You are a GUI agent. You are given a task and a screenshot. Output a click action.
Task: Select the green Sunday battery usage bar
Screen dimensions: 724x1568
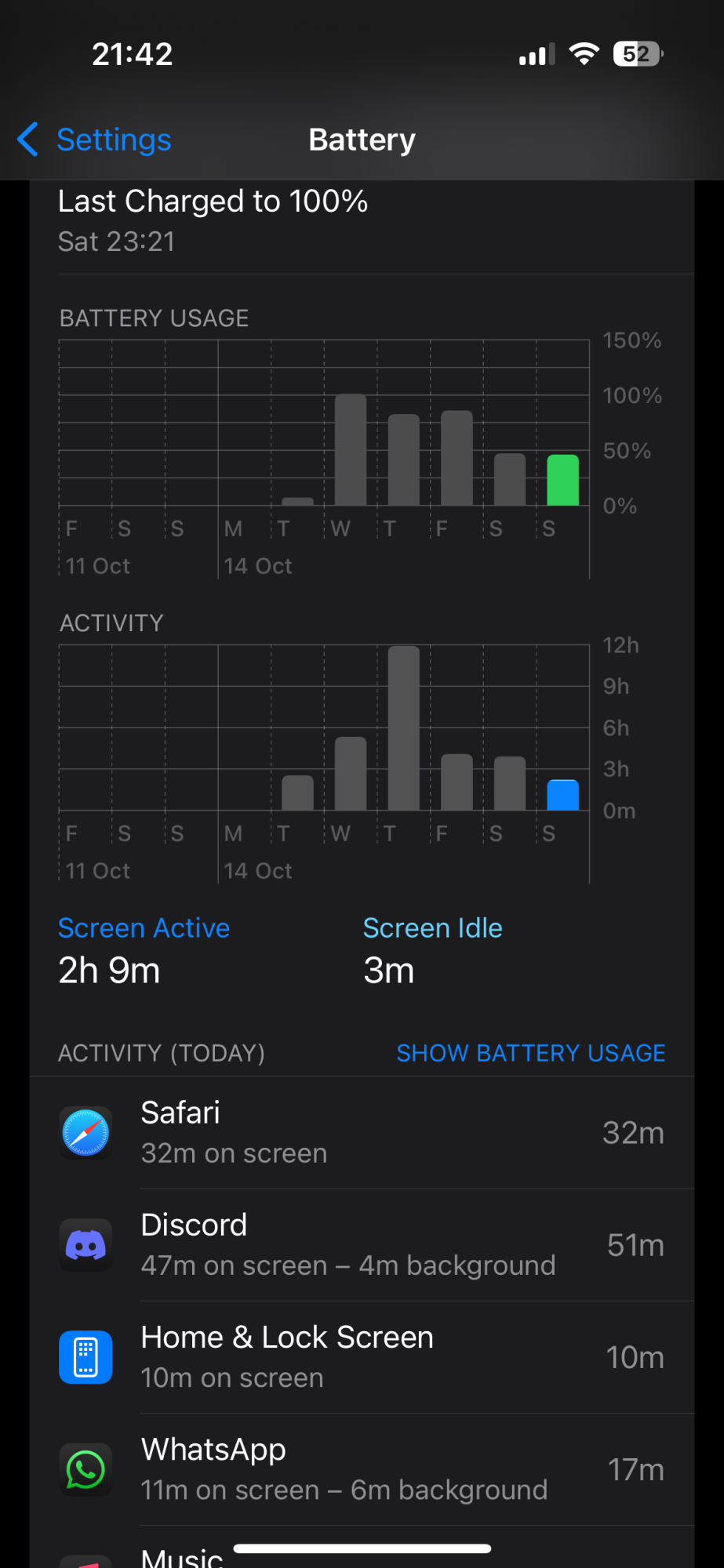[x=562, y=480]
